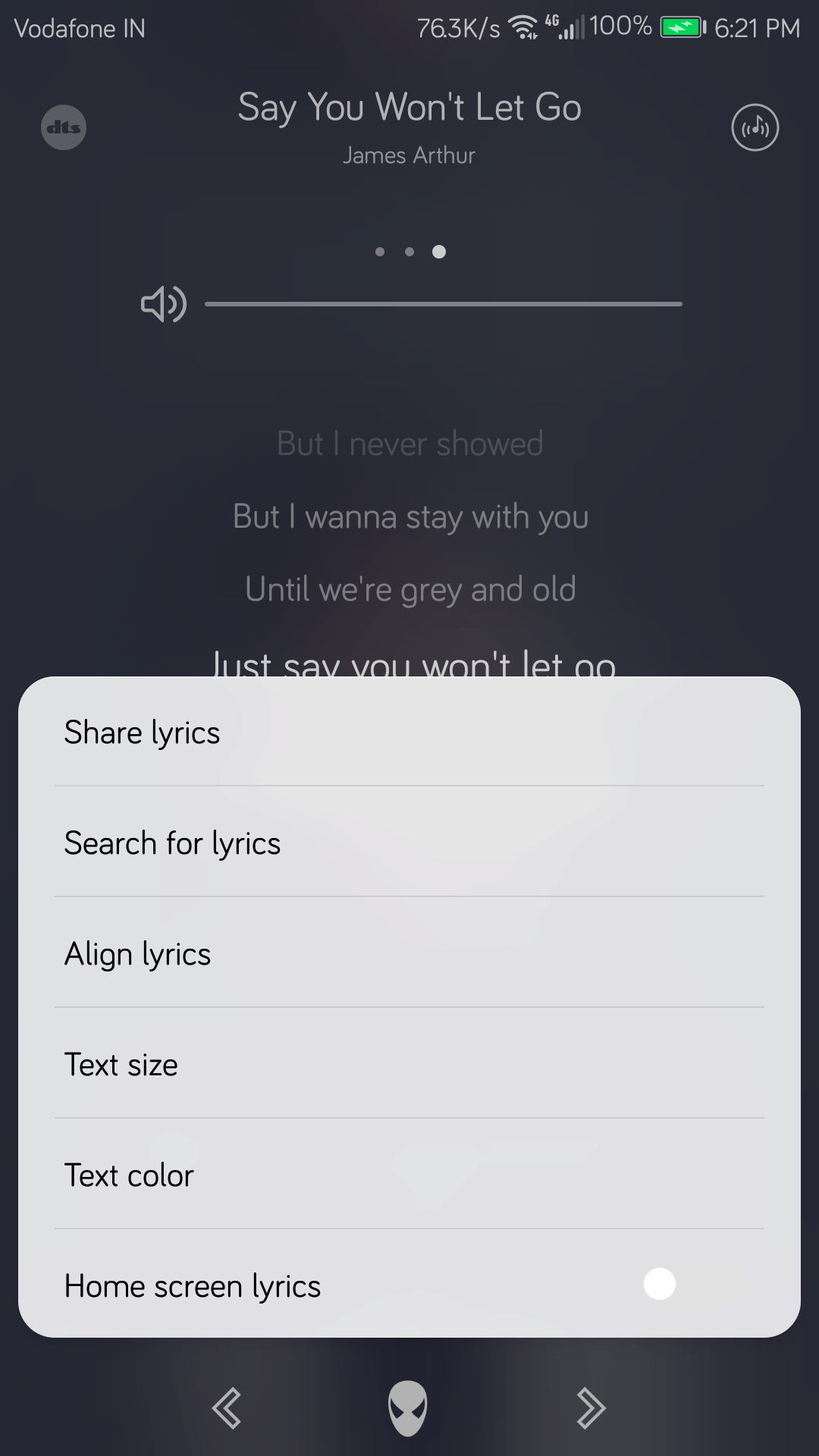Screen dimensions: 819x1456
Task: Select Share lyrics option
Action: point(409,733)
